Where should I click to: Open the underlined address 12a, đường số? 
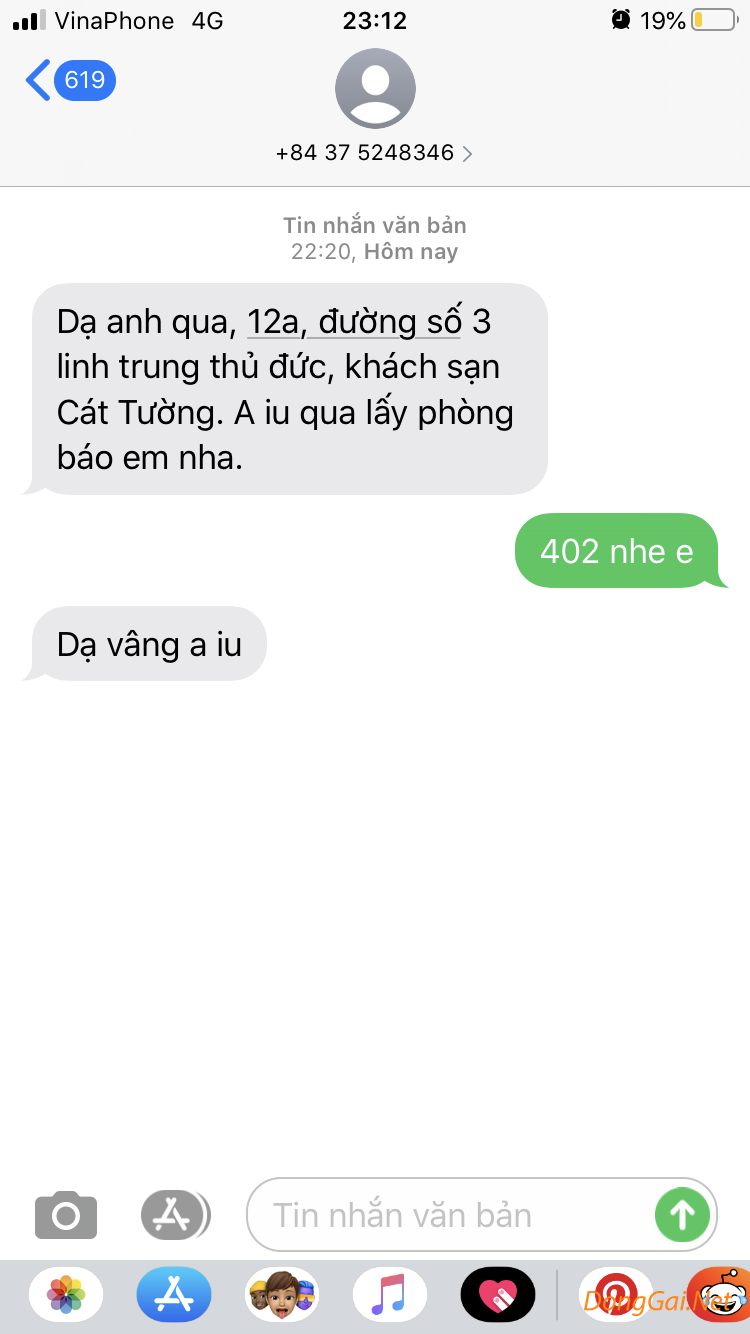[x=354, y=323]
